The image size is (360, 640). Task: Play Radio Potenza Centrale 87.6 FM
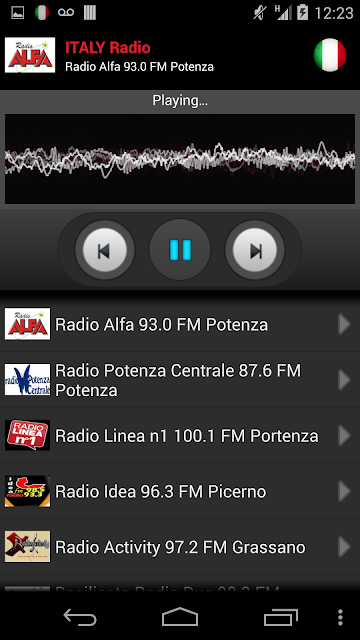click(x=180, y=380)
